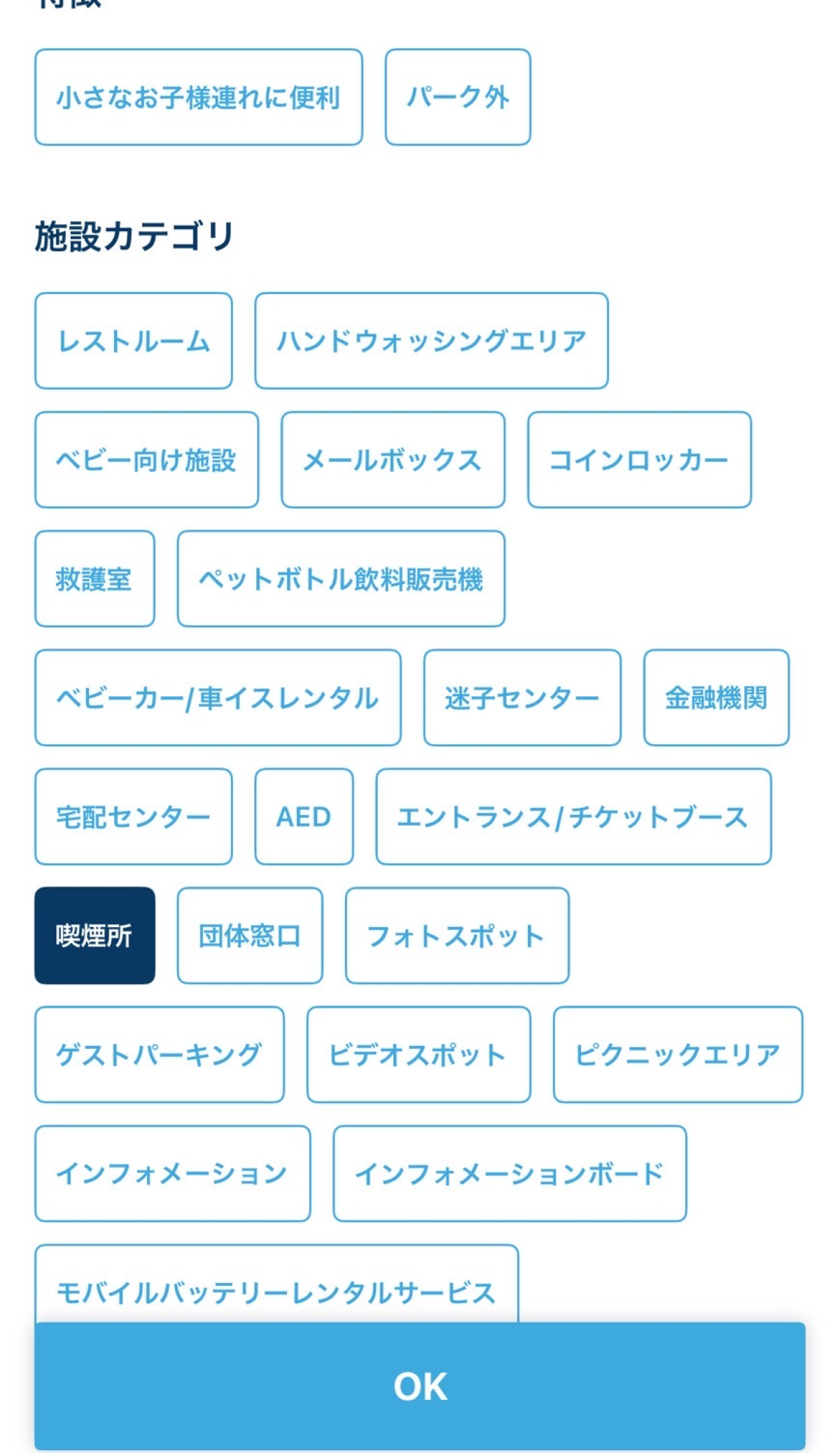Tap the 迷子センター chip
This screenshot has width=840, height=1453.
click(522, 698)
